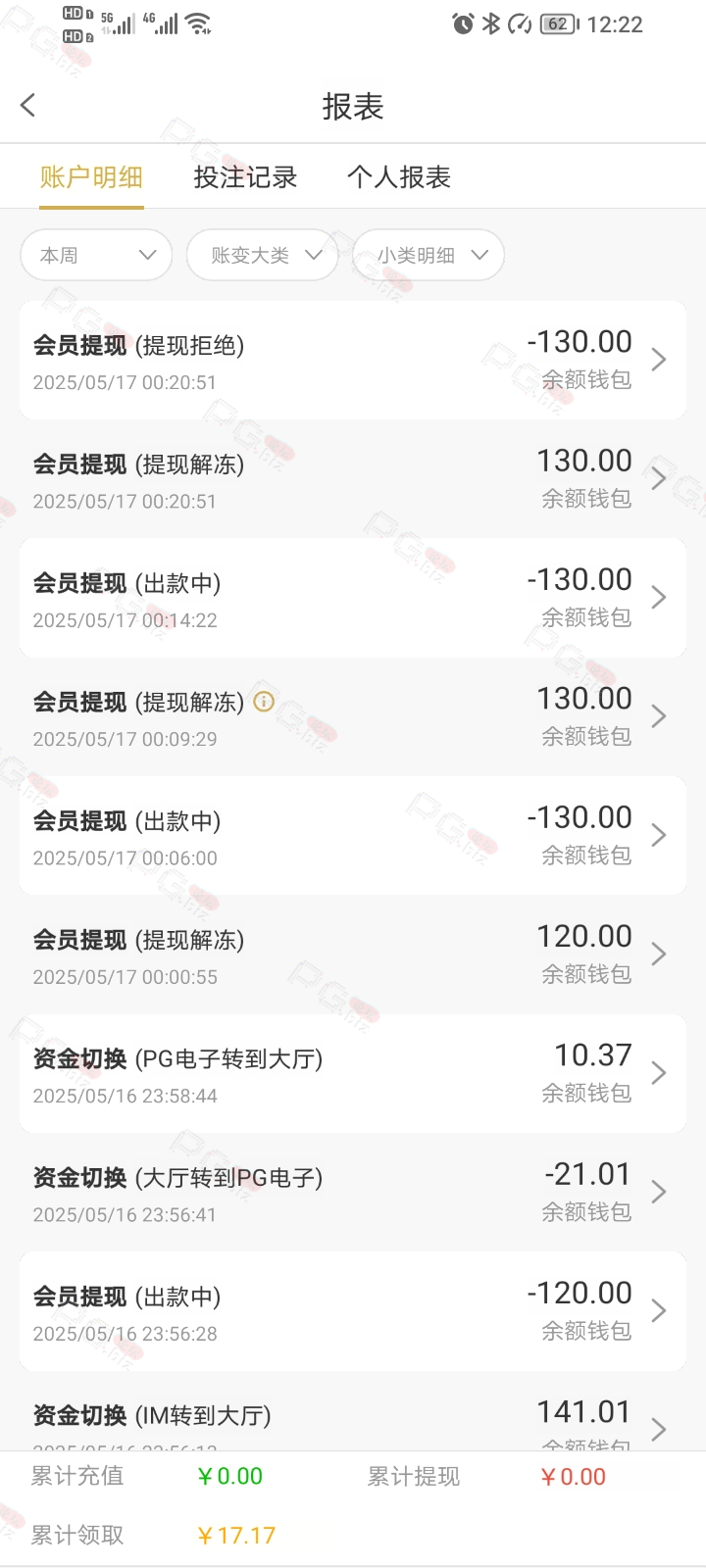Screen dimensions: 706x1568
Task: Expand the 账变大类 filter dropdown
Action: pos(263,255)
